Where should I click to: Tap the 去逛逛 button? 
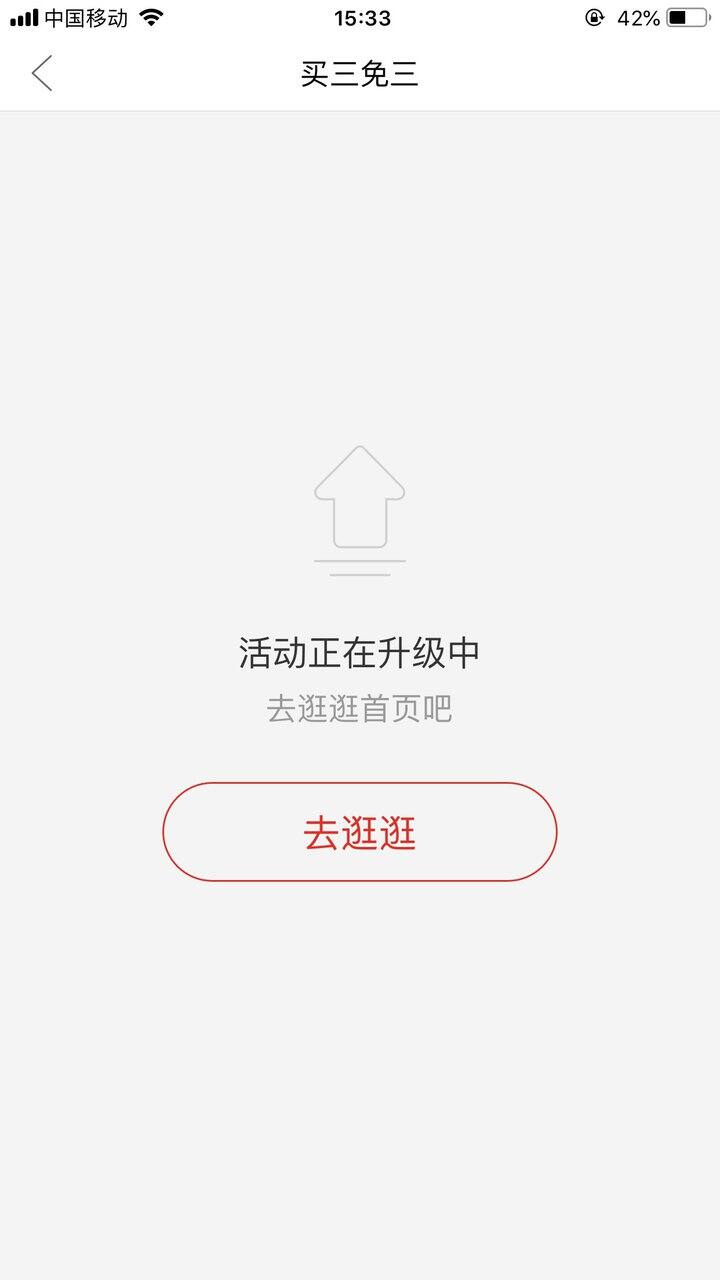pos(360,832)
